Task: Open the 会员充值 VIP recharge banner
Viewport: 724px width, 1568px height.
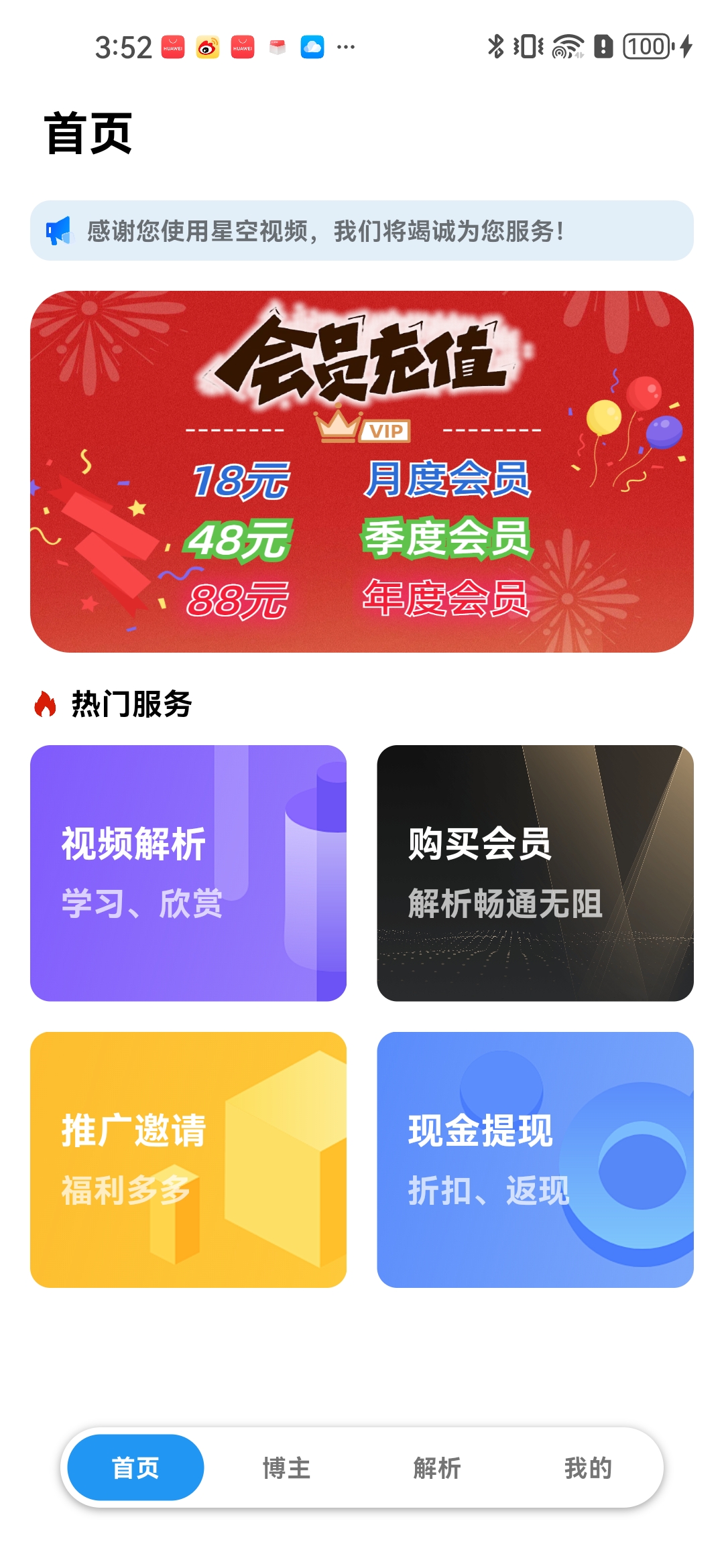Action: pos(362,471)
